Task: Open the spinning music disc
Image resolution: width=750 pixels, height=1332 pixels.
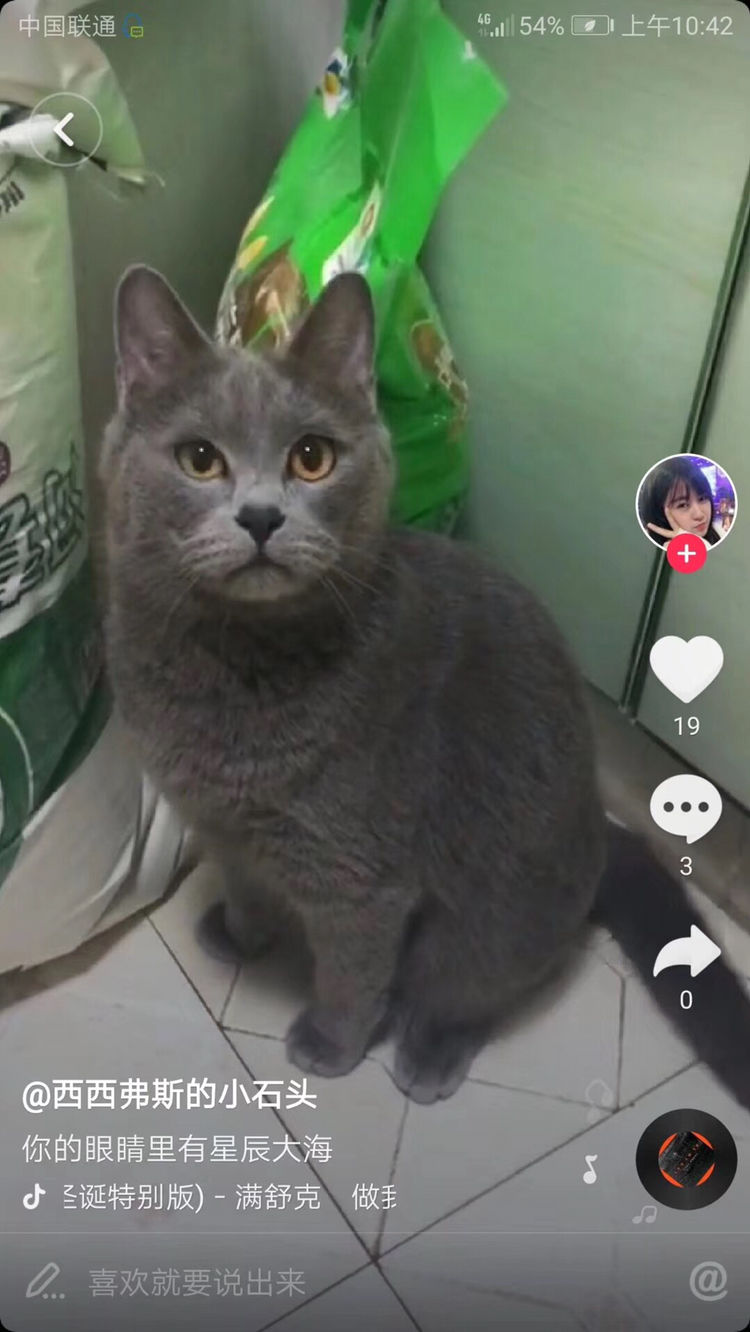Action: click(x=686, y=1159)
